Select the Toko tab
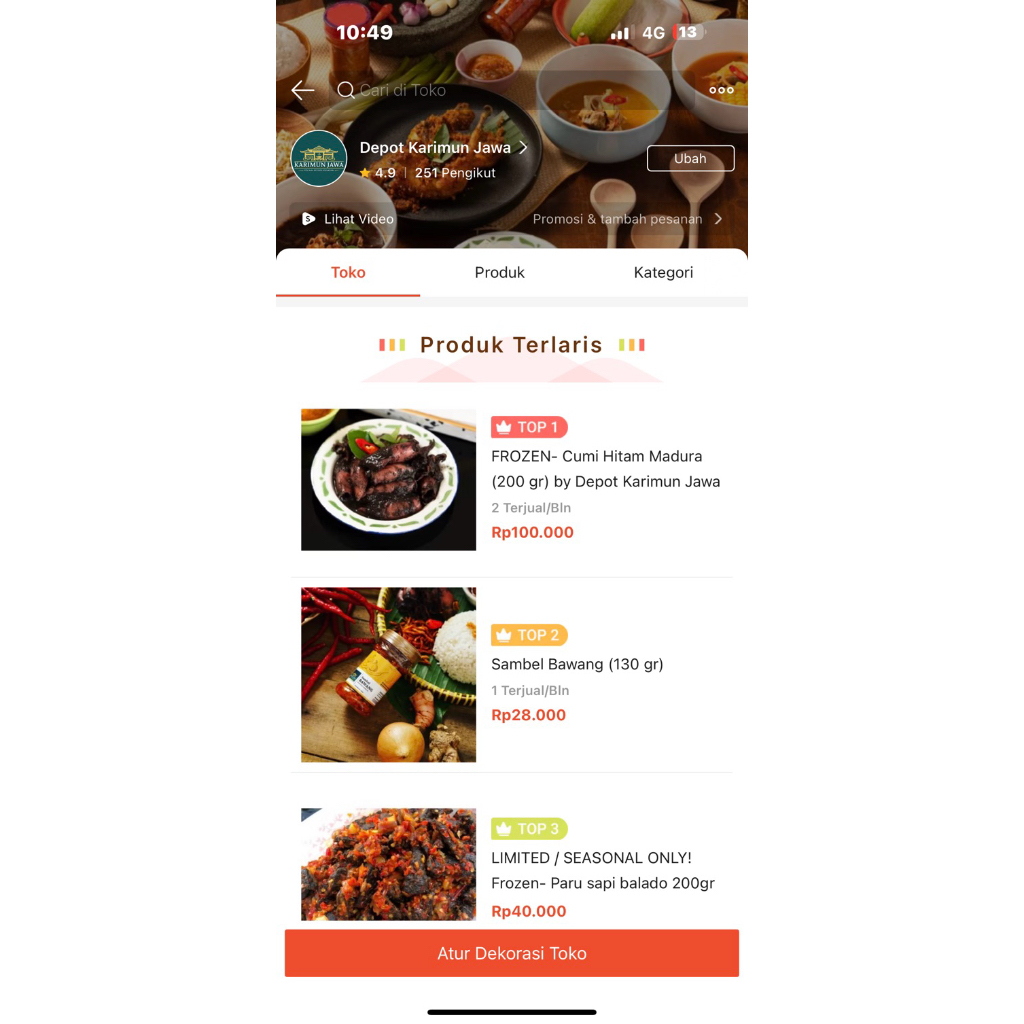 pos(348,272)
